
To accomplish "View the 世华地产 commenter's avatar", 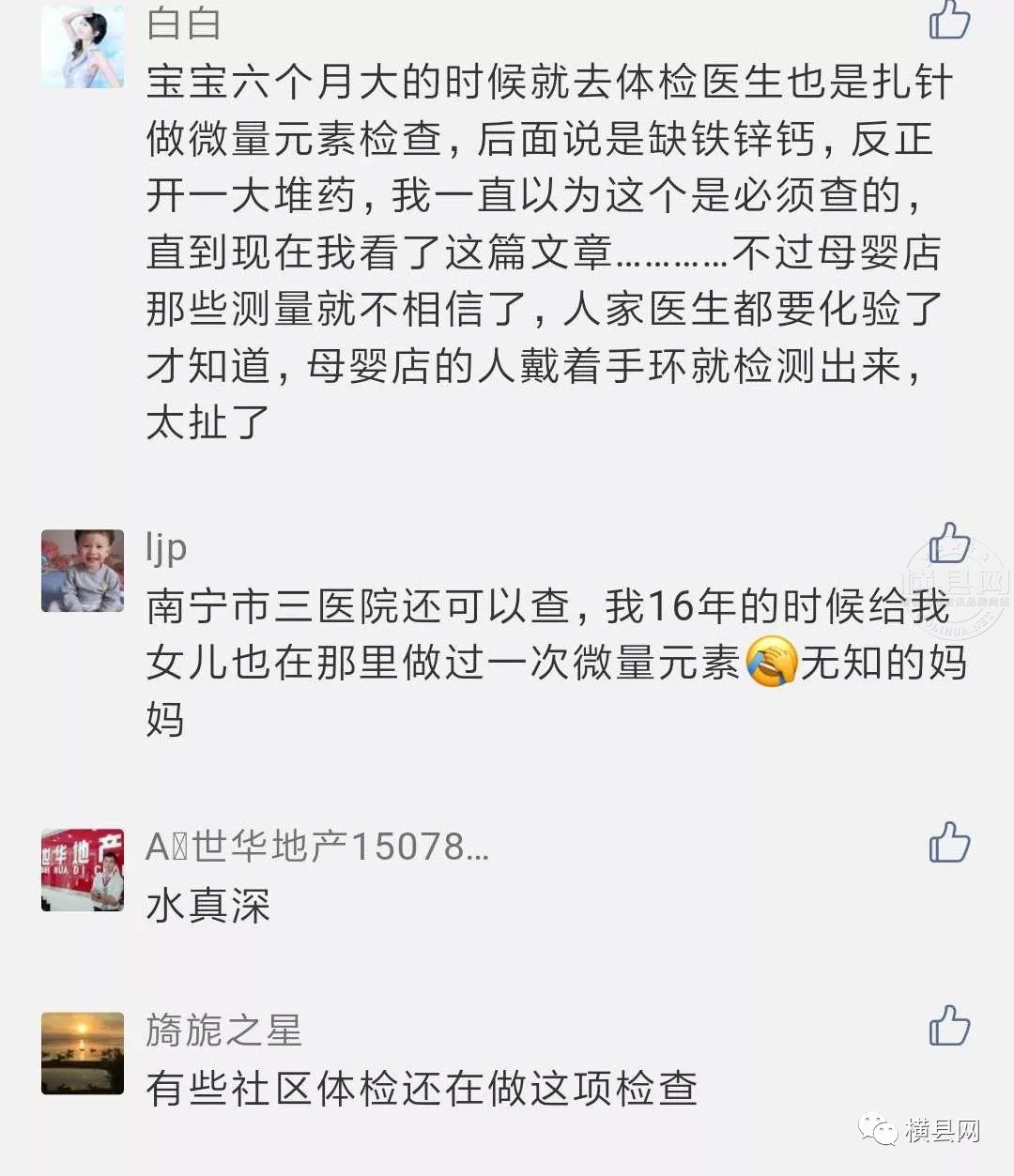I will (x=83, y=870).
